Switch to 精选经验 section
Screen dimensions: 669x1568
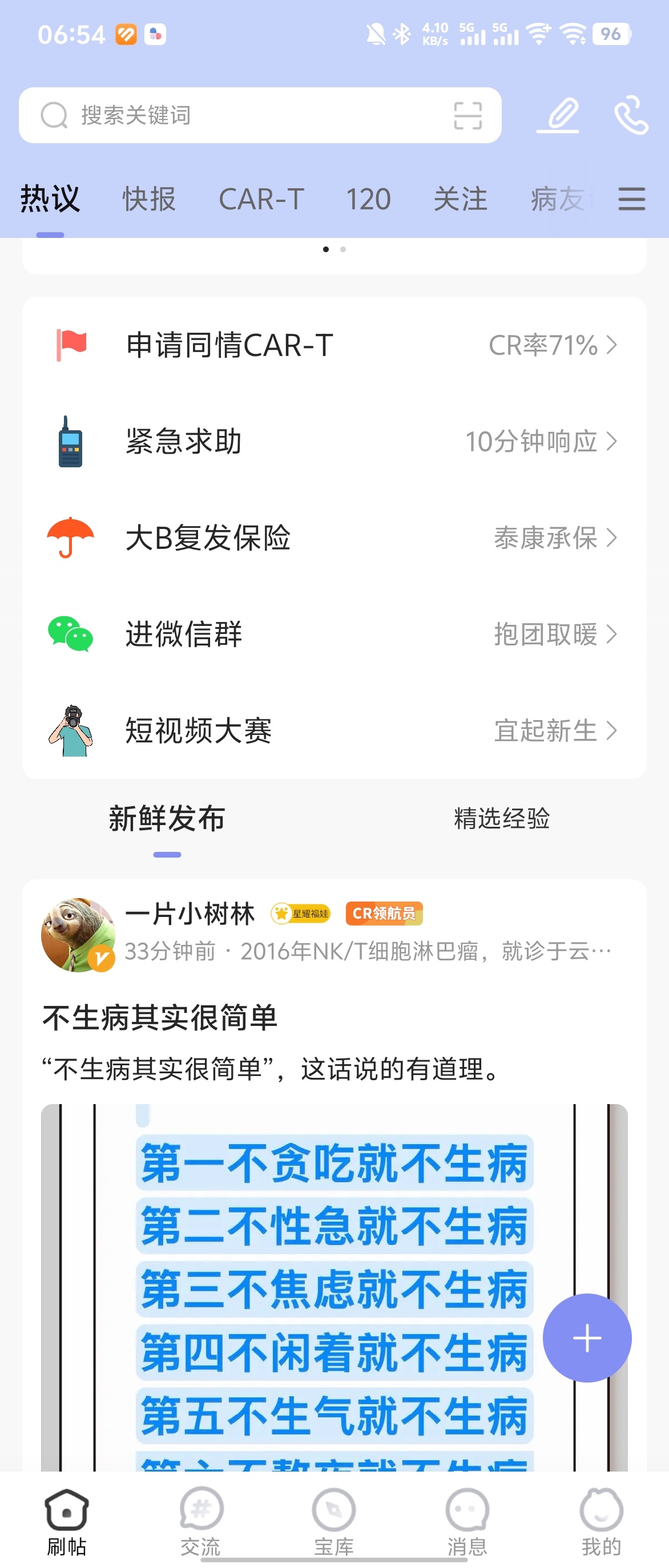click(x=501, y=818)
